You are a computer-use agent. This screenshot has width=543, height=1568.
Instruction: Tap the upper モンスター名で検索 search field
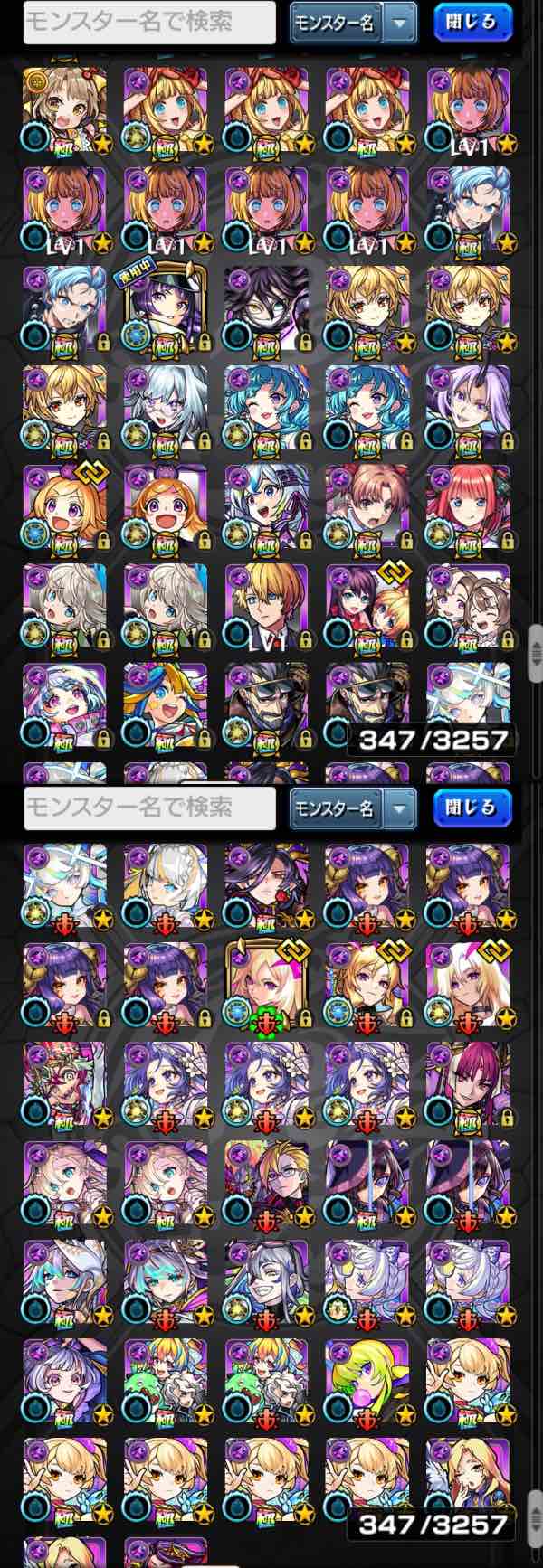(149, 23)
